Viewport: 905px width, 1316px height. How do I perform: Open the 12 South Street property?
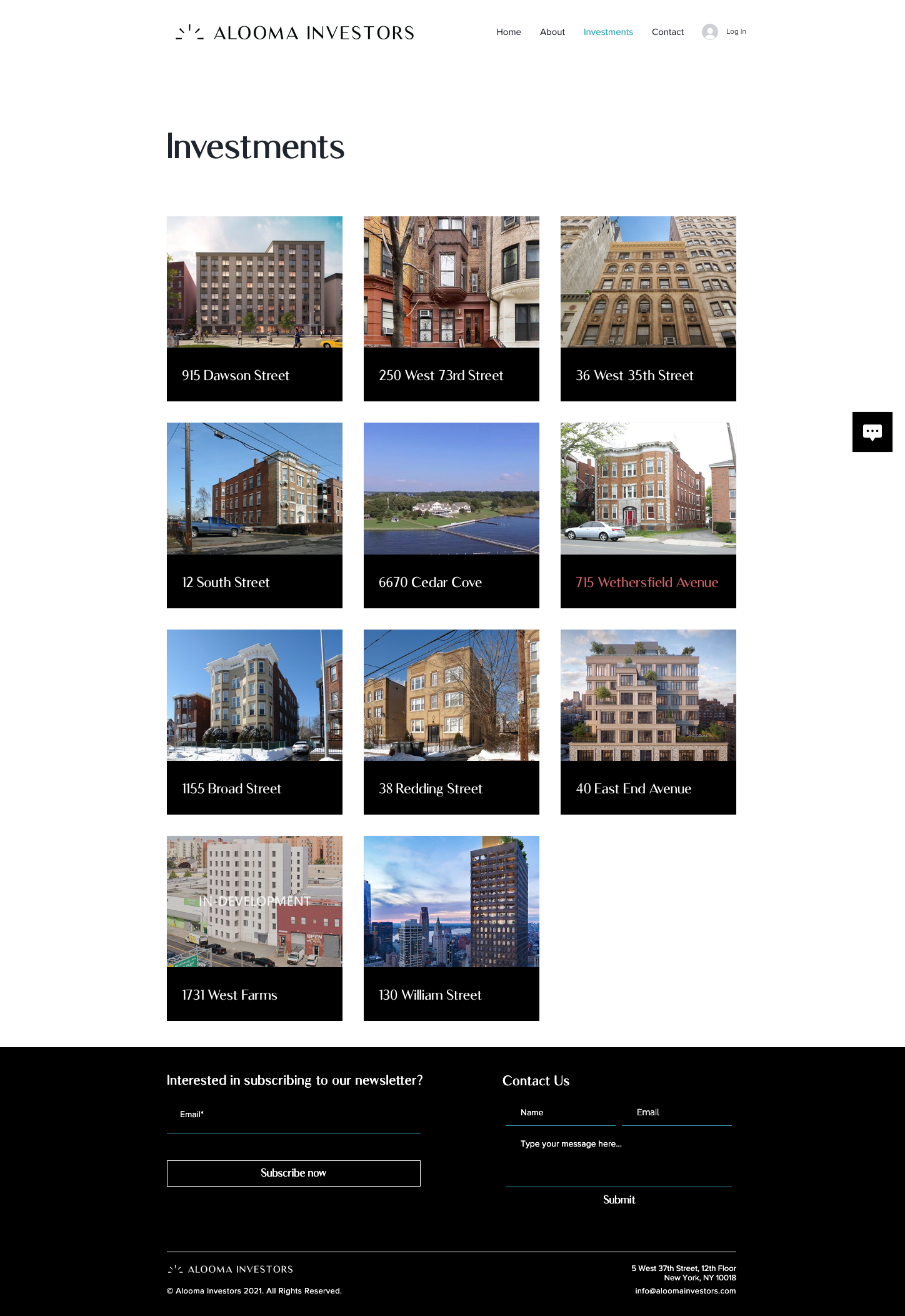click(x=254, y=515)
